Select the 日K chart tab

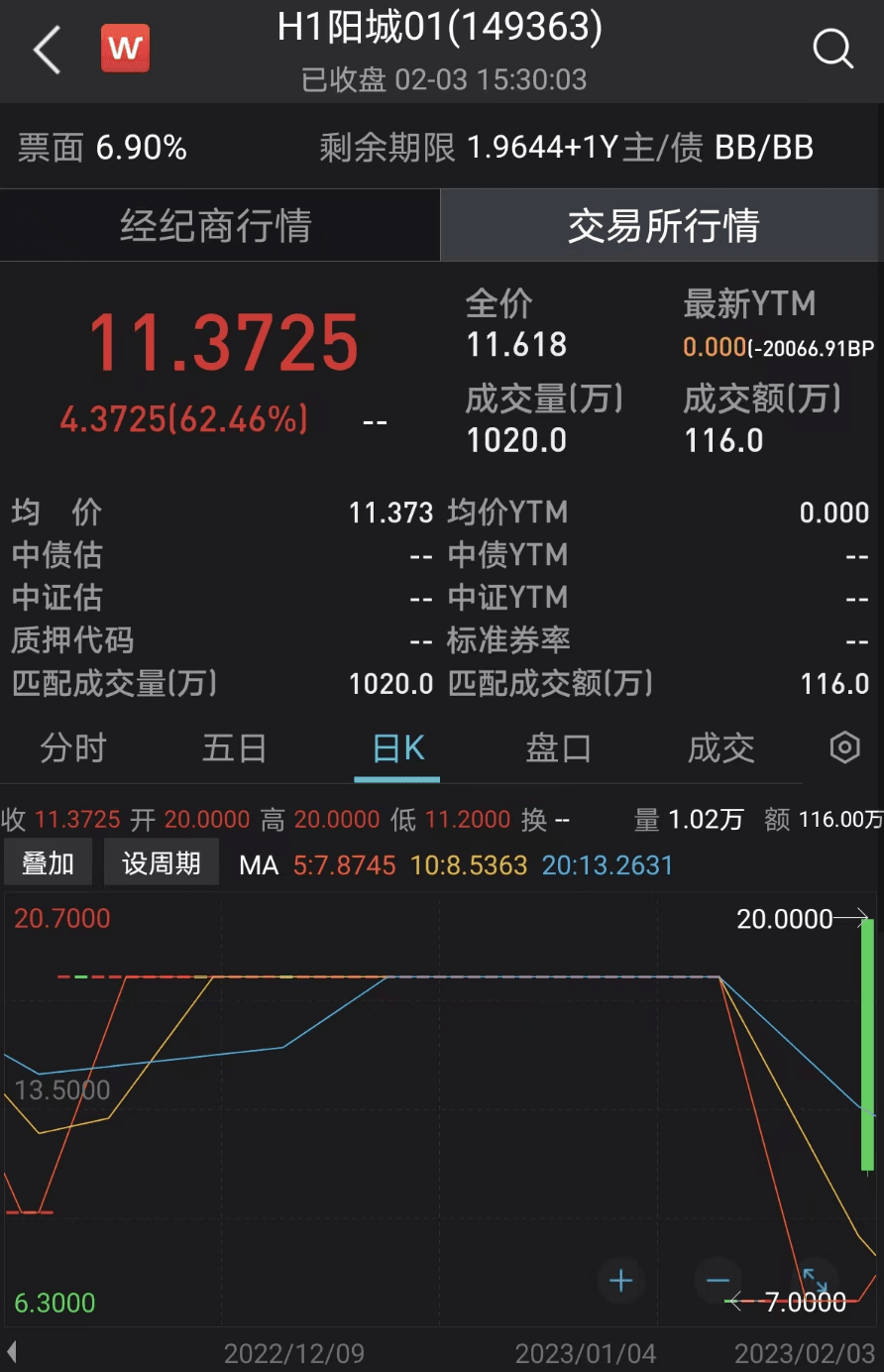[x=397, y=748]
